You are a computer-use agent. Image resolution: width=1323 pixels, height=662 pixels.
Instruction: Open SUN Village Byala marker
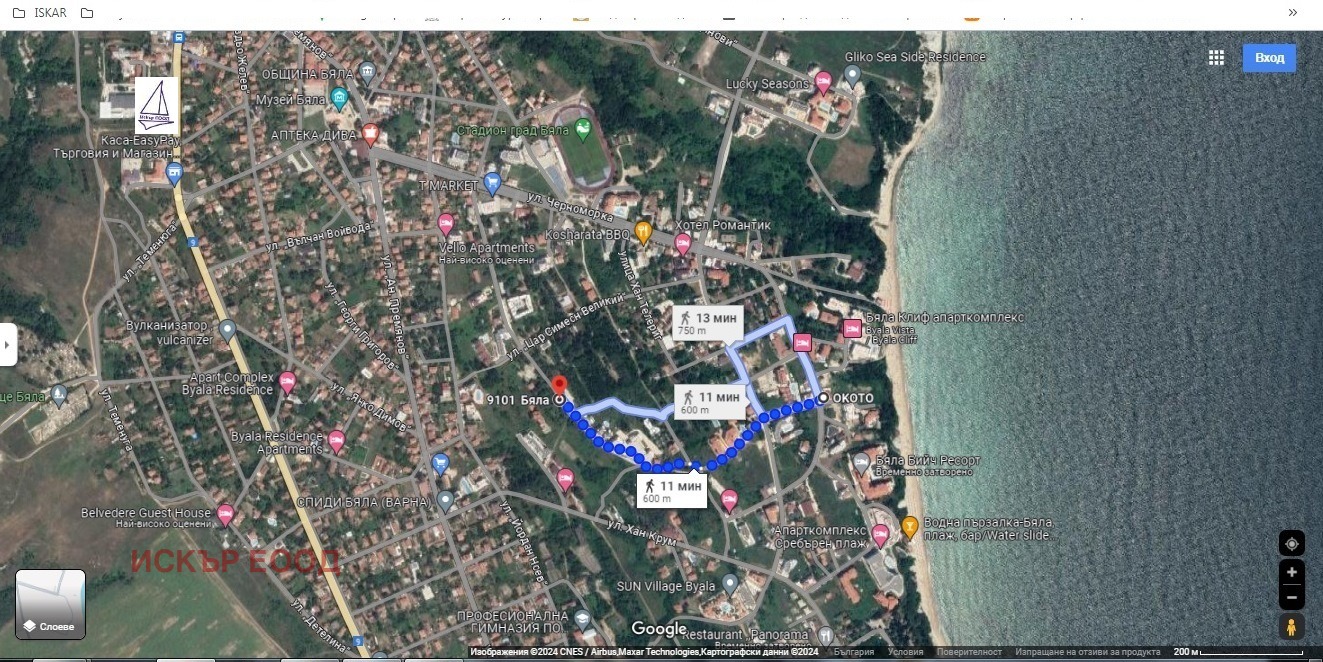pos(730,584)
